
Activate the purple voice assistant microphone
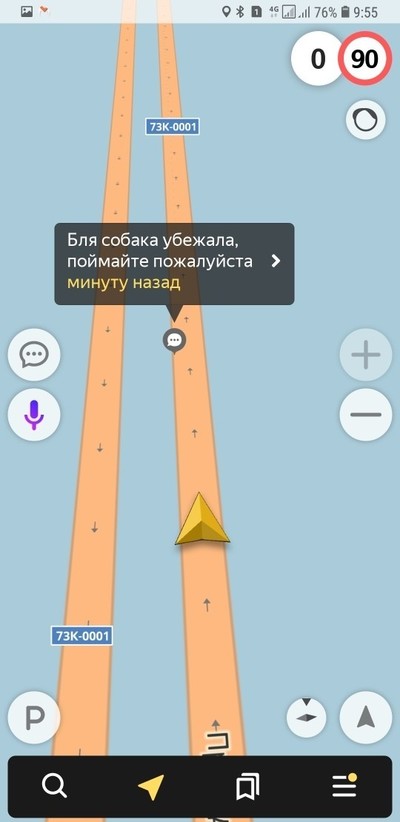tap(34, 415)
